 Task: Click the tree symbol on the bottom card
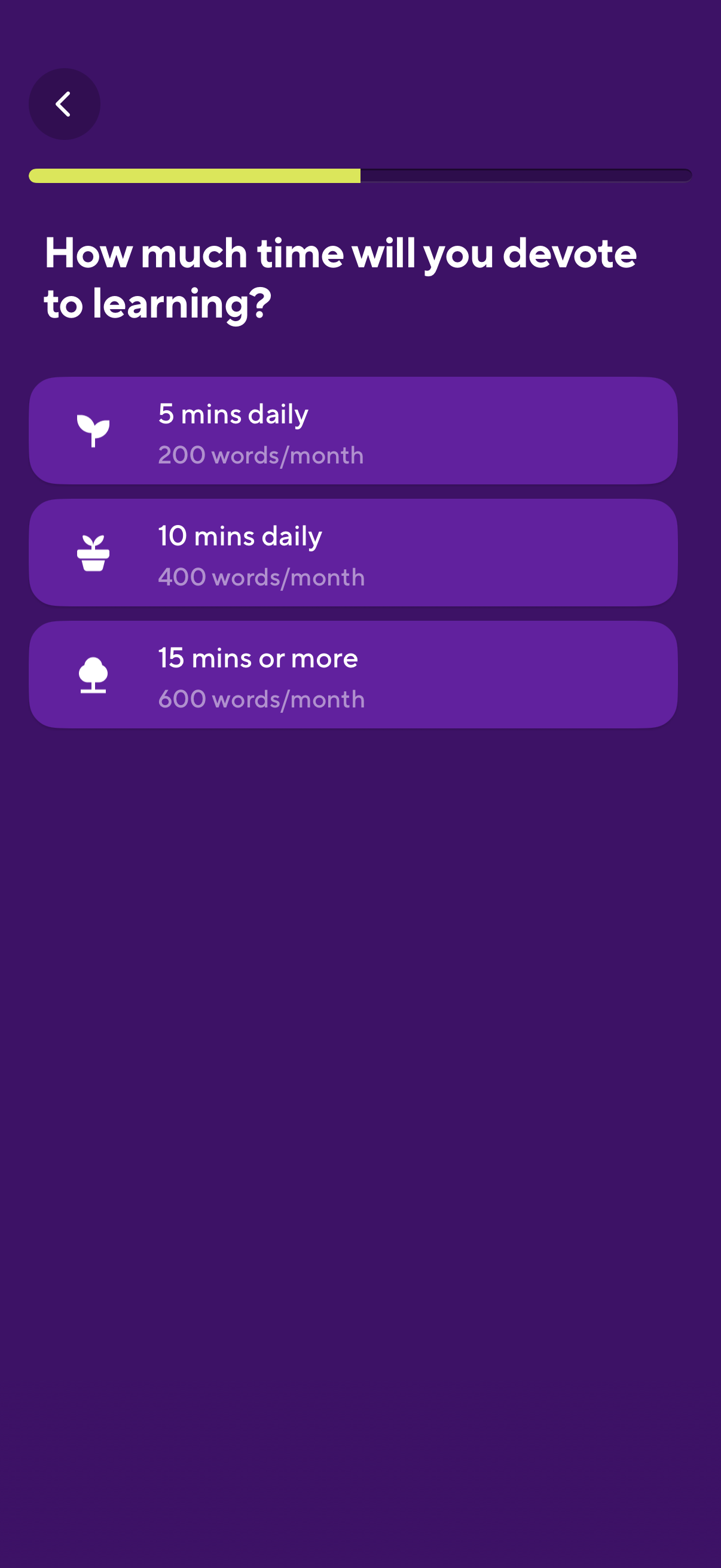tap(94, 675)
